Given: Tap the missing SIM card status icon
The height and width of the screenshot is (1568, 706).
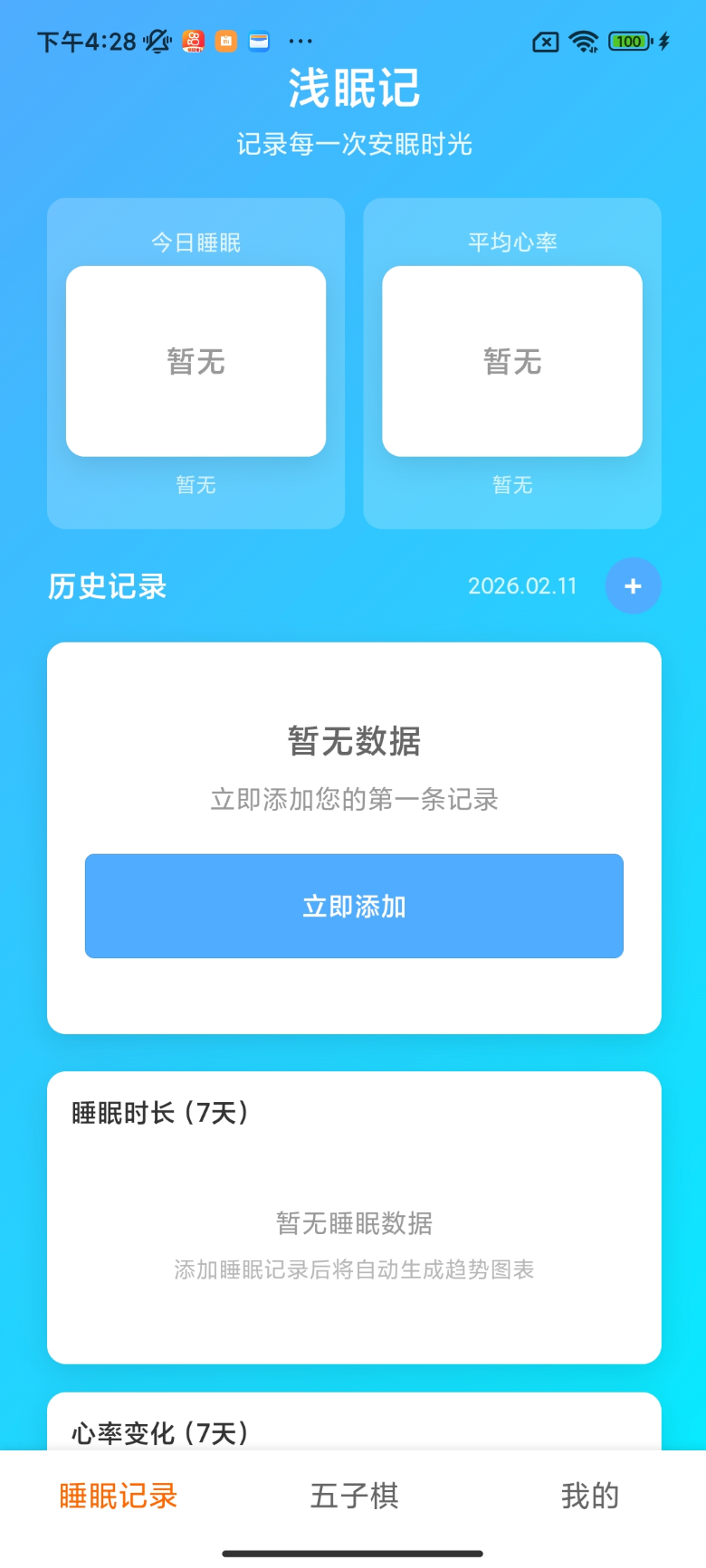Looking at the screenshot, I should click(545, 41).
